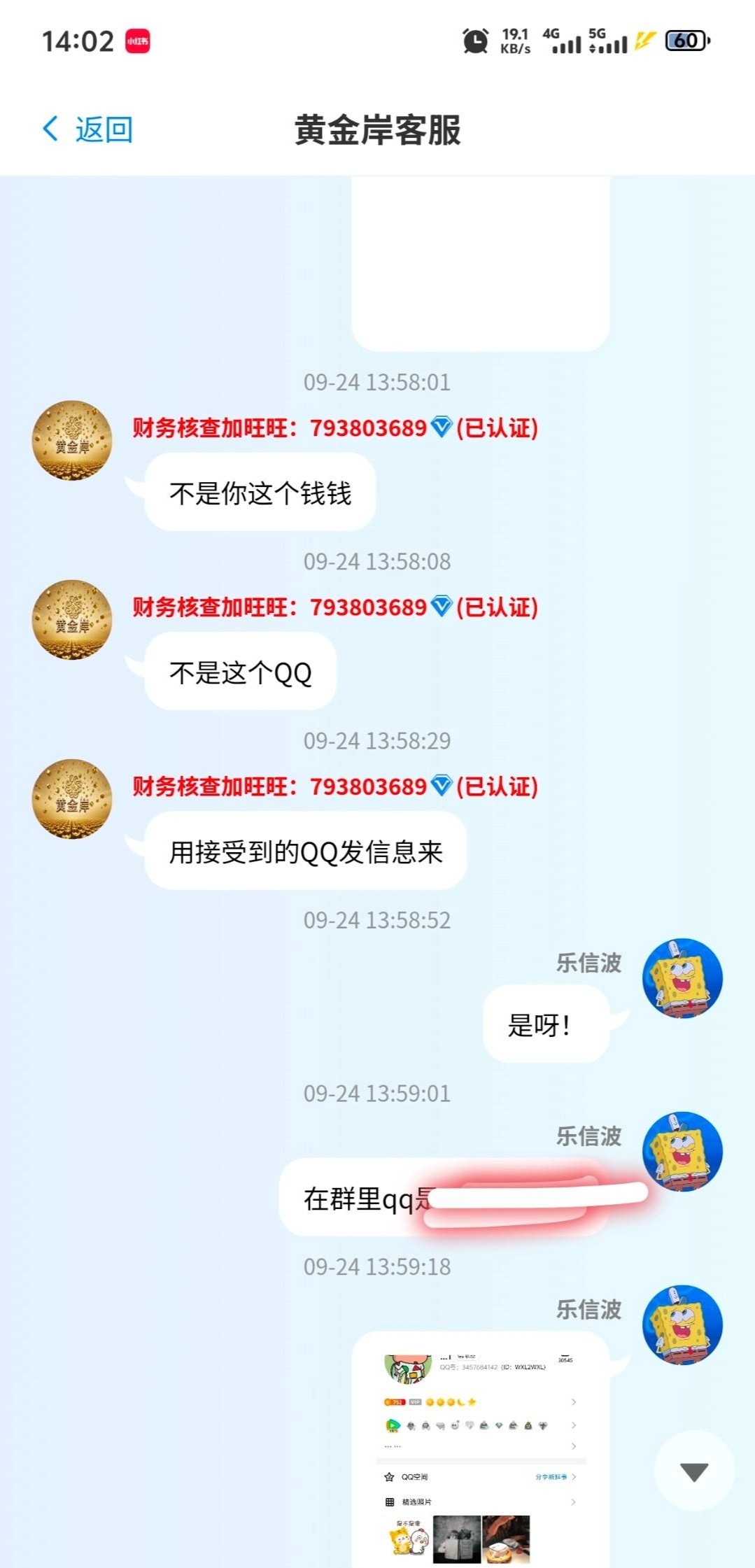Tap 乐信波 SpongeBob avatar beside 是呀!
The width and height of the screenshot is (755, 1568).
click(x=682, y=978)
